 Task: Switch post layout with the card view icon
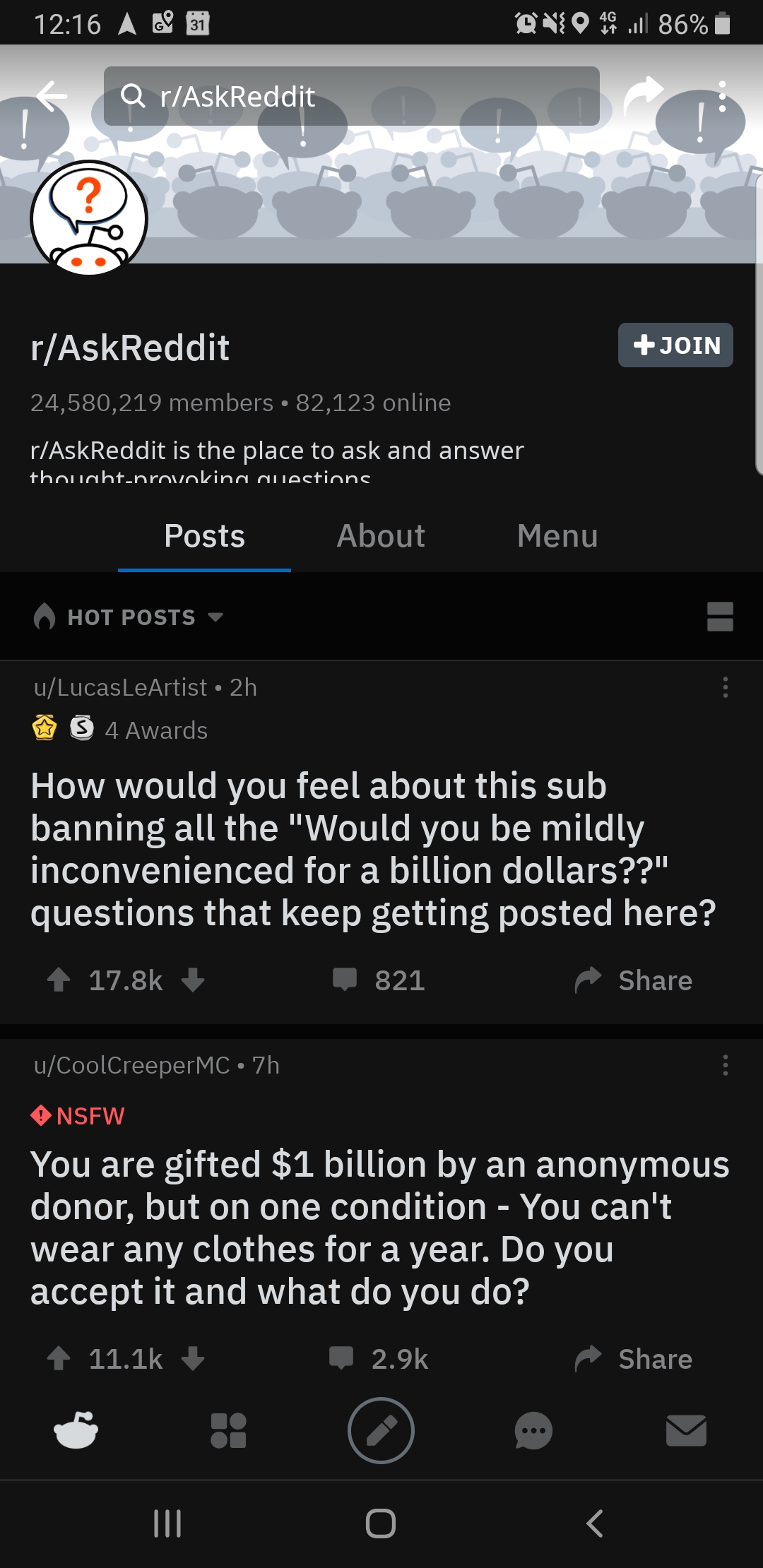click(720, 617)
